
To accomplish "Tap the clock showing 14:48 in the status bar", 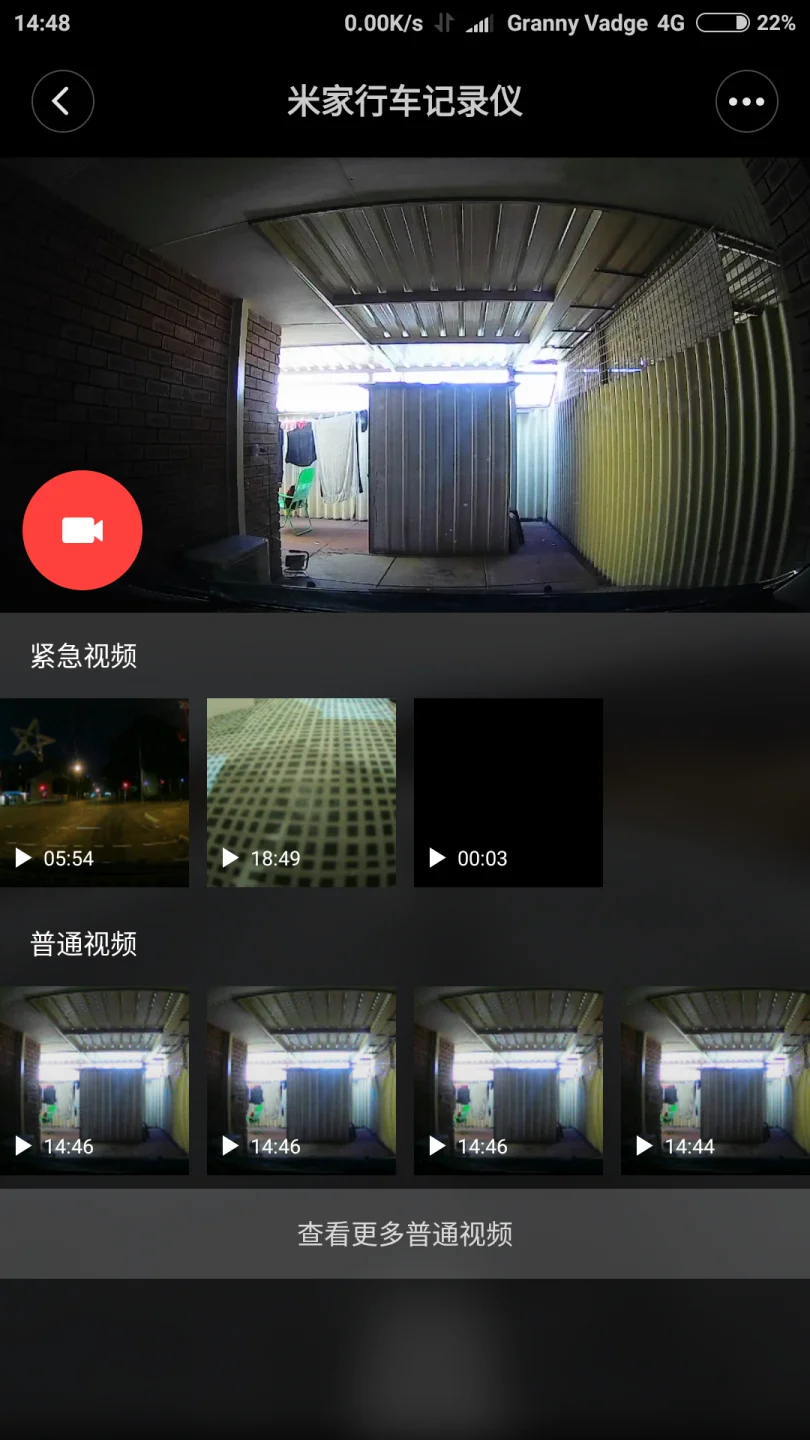I will [41, 22].
